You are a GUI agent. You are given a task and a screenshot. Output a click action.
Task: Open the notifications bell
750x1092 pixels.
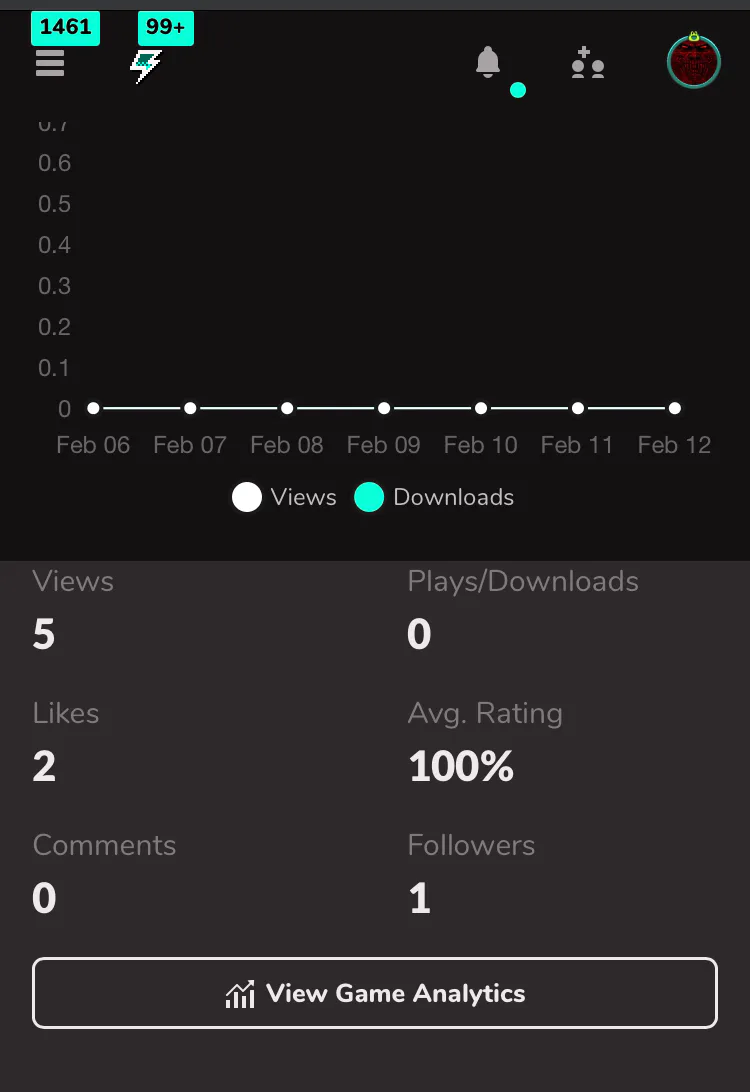click(488, 63)
